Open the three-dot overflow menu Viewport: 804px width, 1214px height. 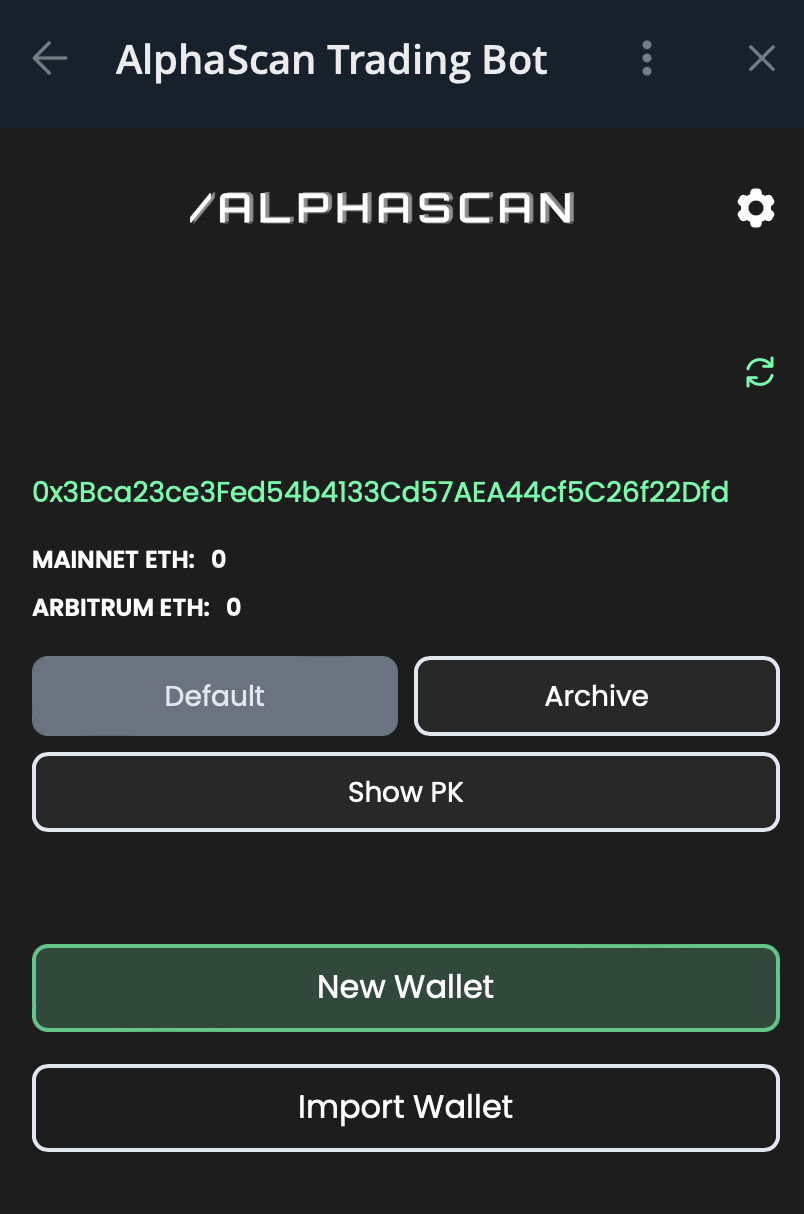click(x=647, y=59)
